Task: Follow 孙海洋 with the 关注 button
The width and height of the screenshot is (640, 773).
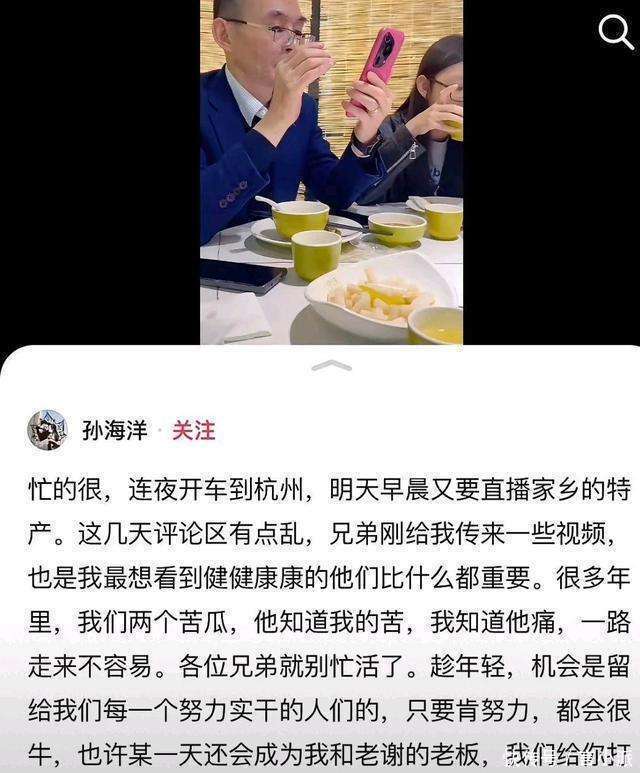Action: click(194, 430)
